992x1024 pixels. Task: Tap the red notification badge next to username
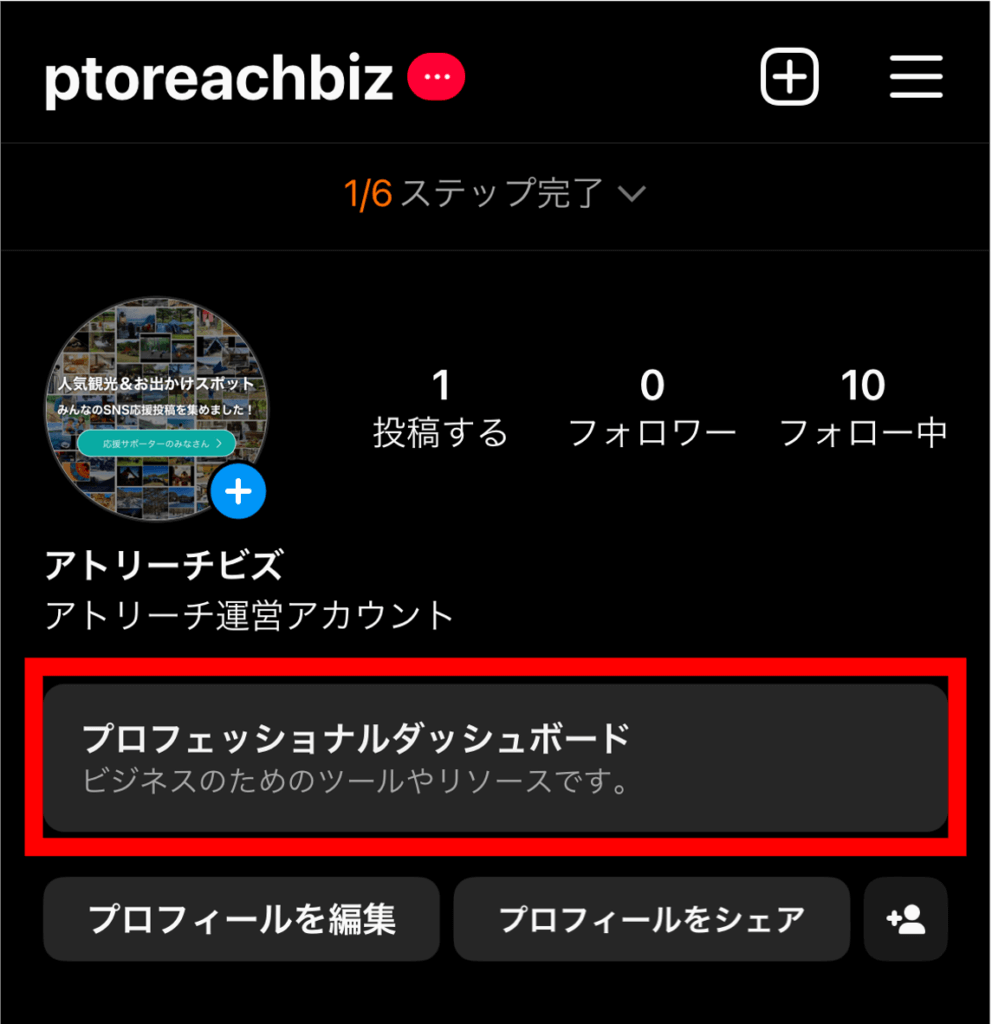click(x=437, y=75)
